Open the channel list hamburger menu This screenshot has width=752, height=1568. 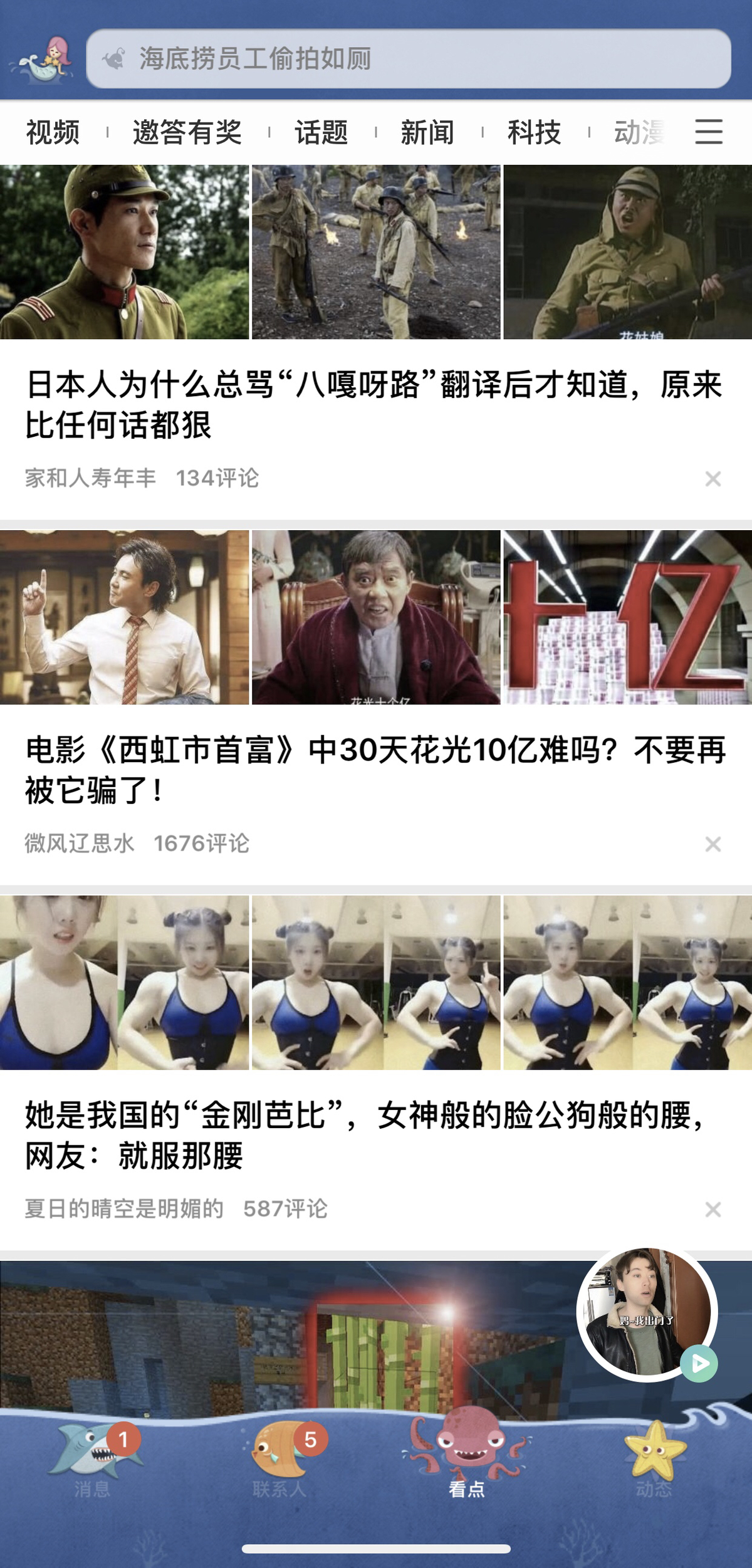(709, 132)
